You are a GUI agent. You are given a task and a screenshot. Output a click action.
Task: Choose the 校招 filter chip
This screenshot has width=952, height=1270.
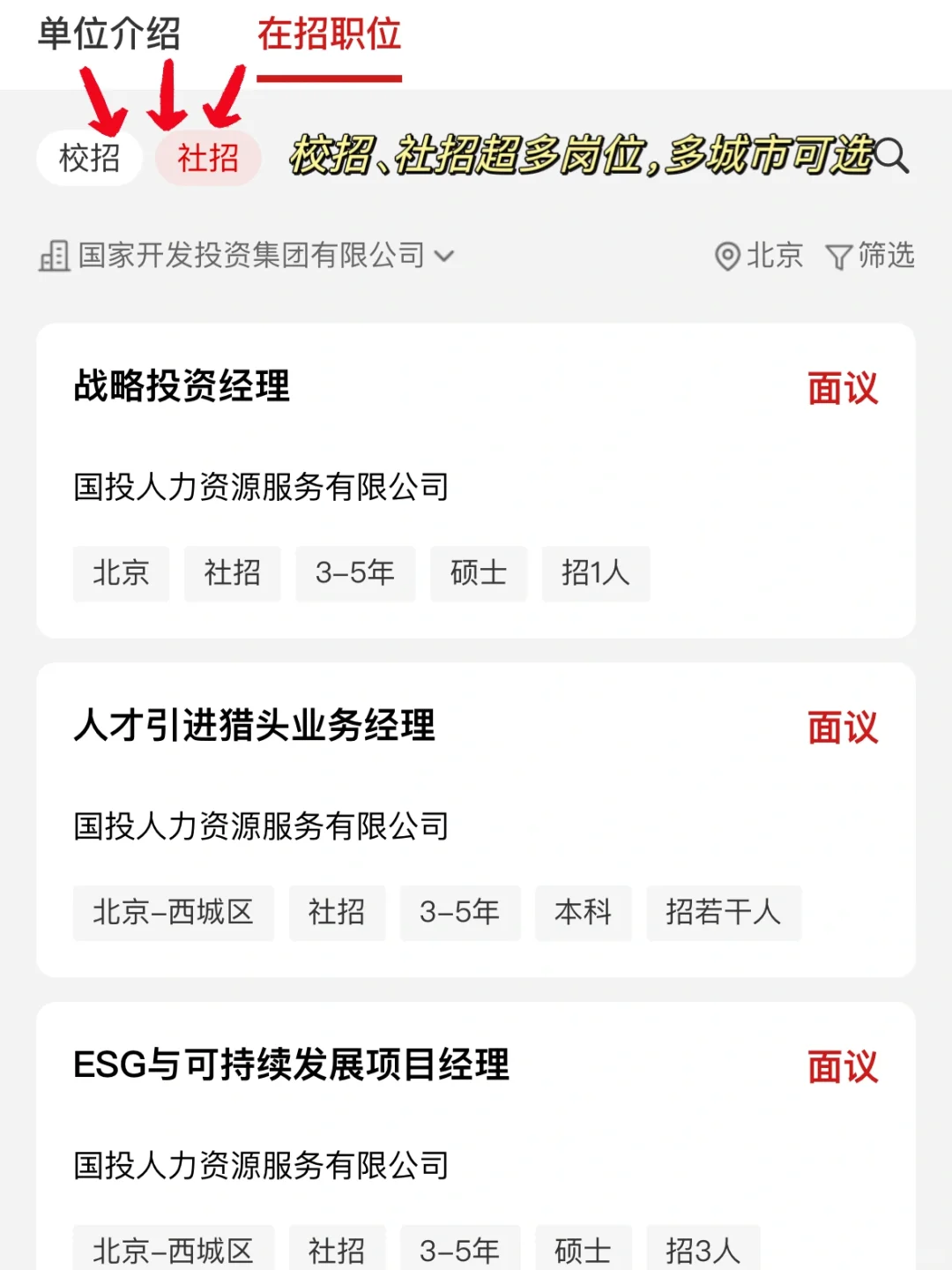[89, 158]
